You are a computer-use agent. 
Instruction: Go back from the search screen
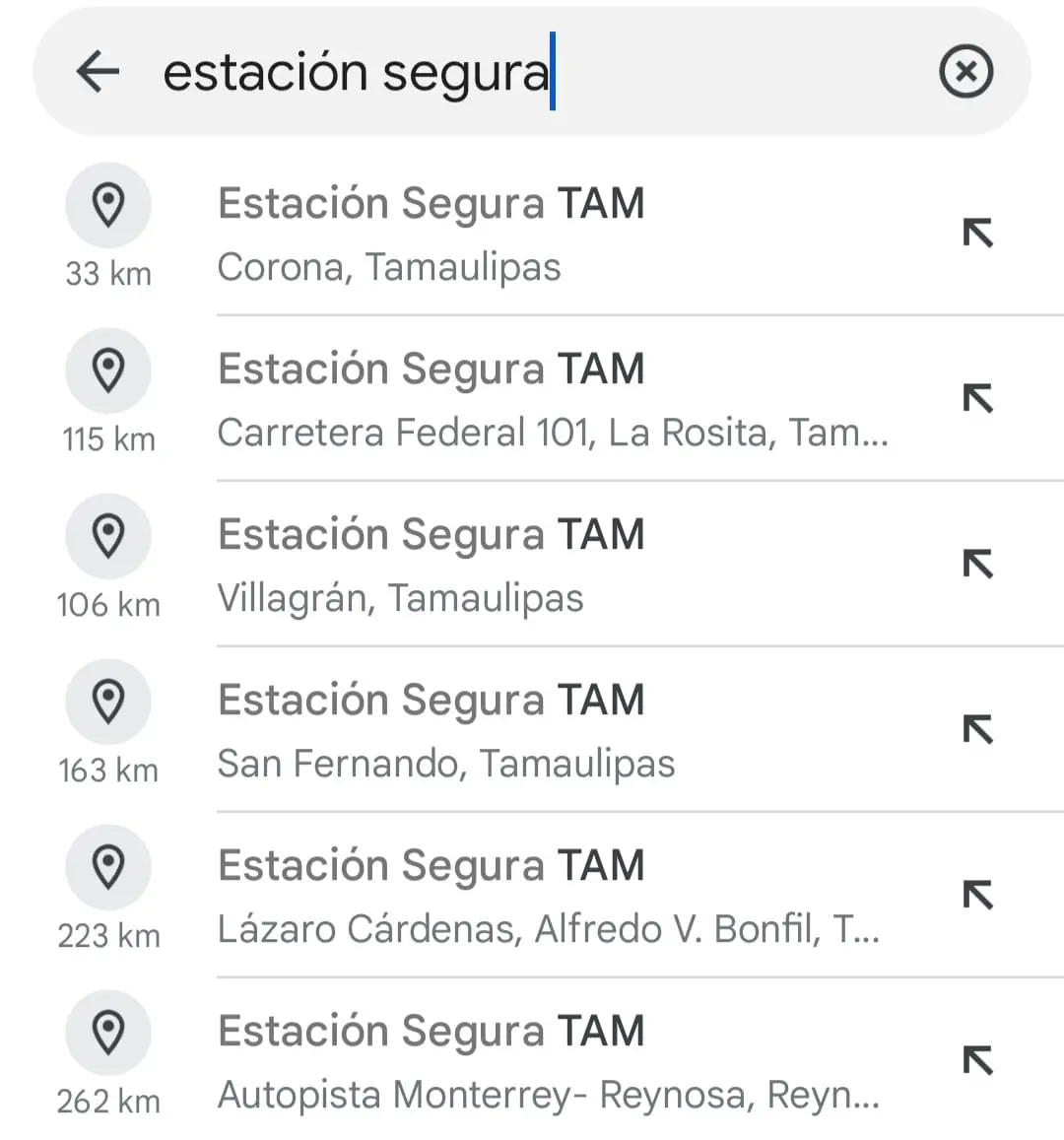click(97, 72)
